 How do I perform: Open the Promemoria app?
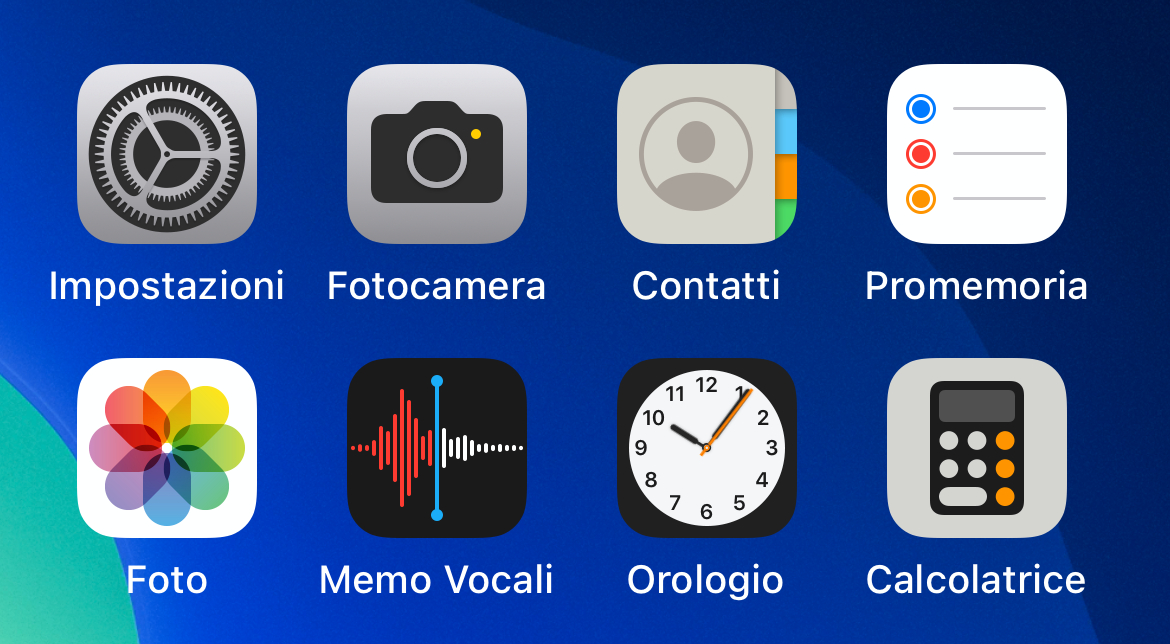pos(977,154)
